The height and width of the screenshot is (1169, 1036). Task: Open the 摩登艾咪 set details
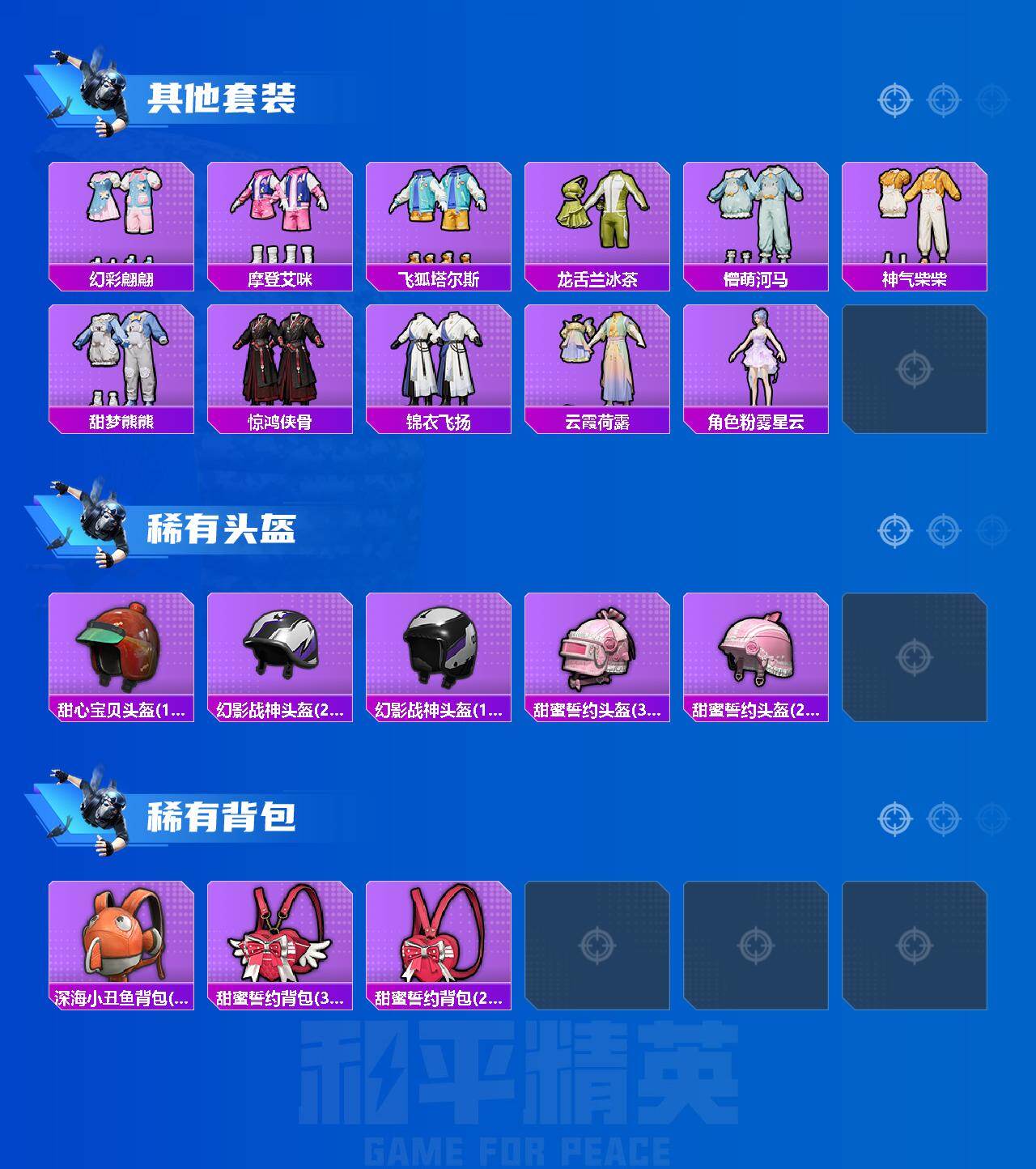click(x=280, y=215)
